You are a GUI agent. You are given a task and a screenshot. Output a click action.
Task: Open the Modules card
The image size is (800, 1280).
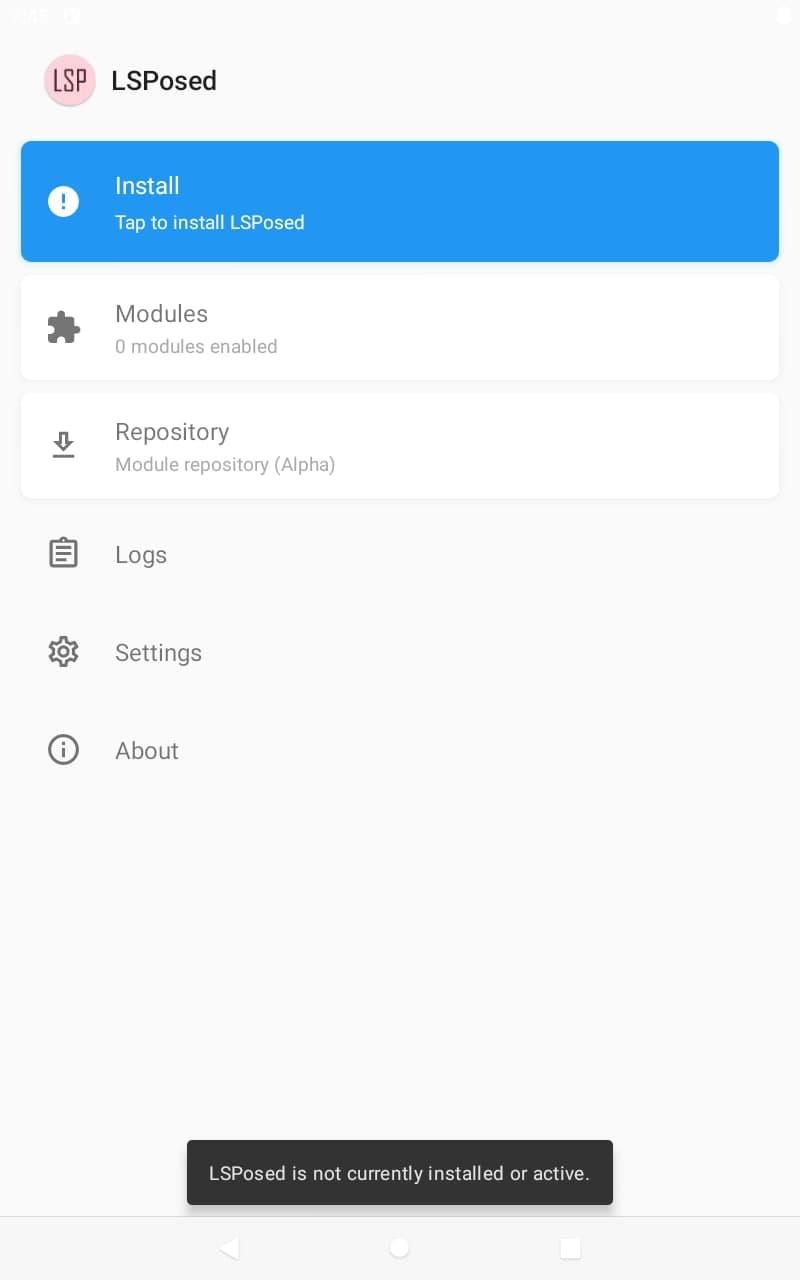click(400, 328)
